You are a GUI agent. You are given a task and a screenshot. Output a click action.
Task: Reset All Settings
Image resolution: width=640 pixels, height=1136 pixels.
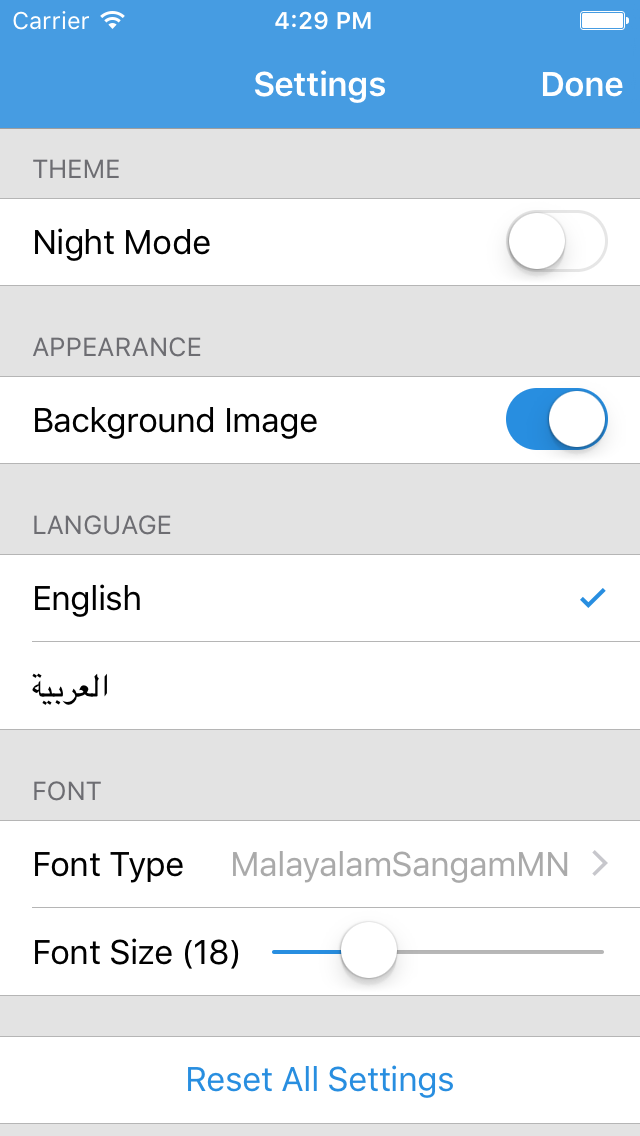320,1080
